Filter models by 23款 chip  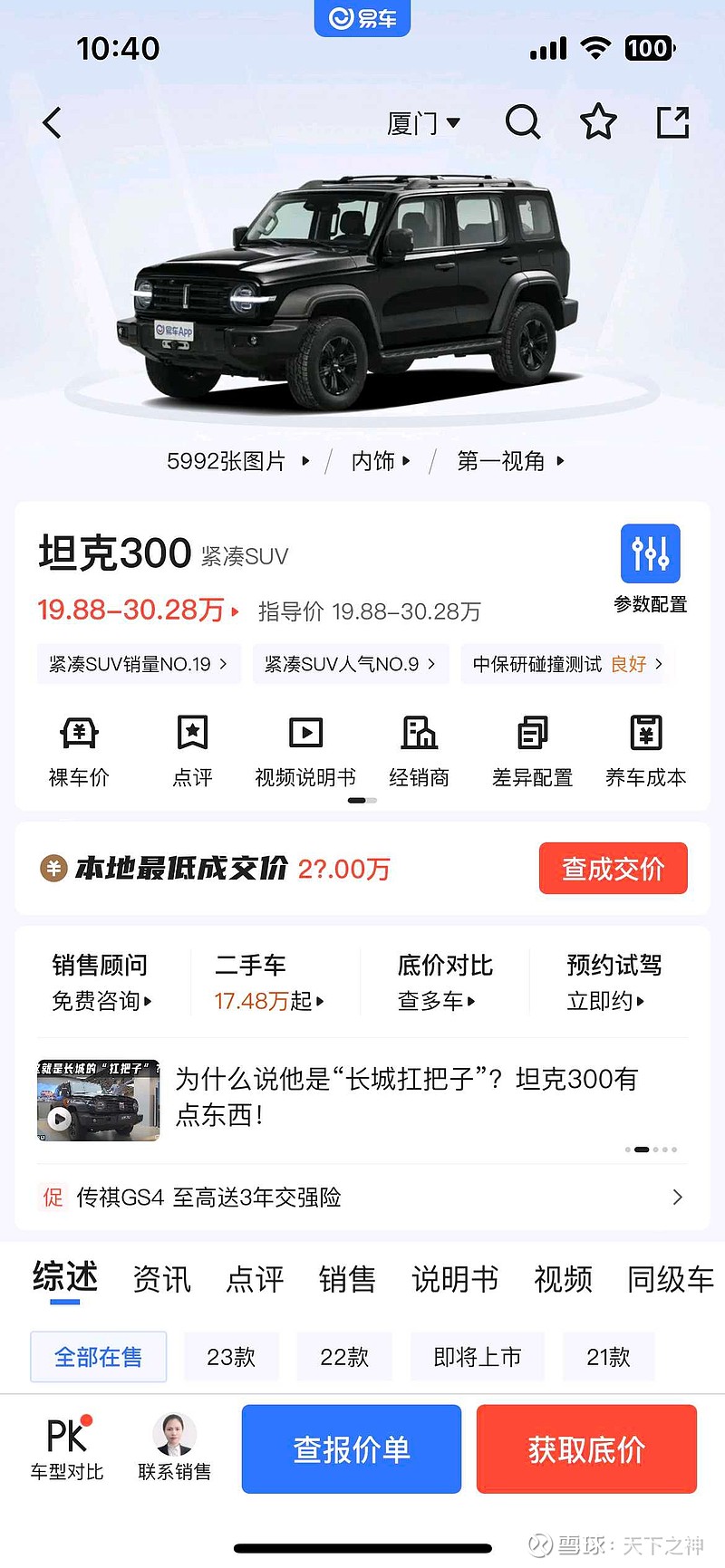[x=231, y=1357]
